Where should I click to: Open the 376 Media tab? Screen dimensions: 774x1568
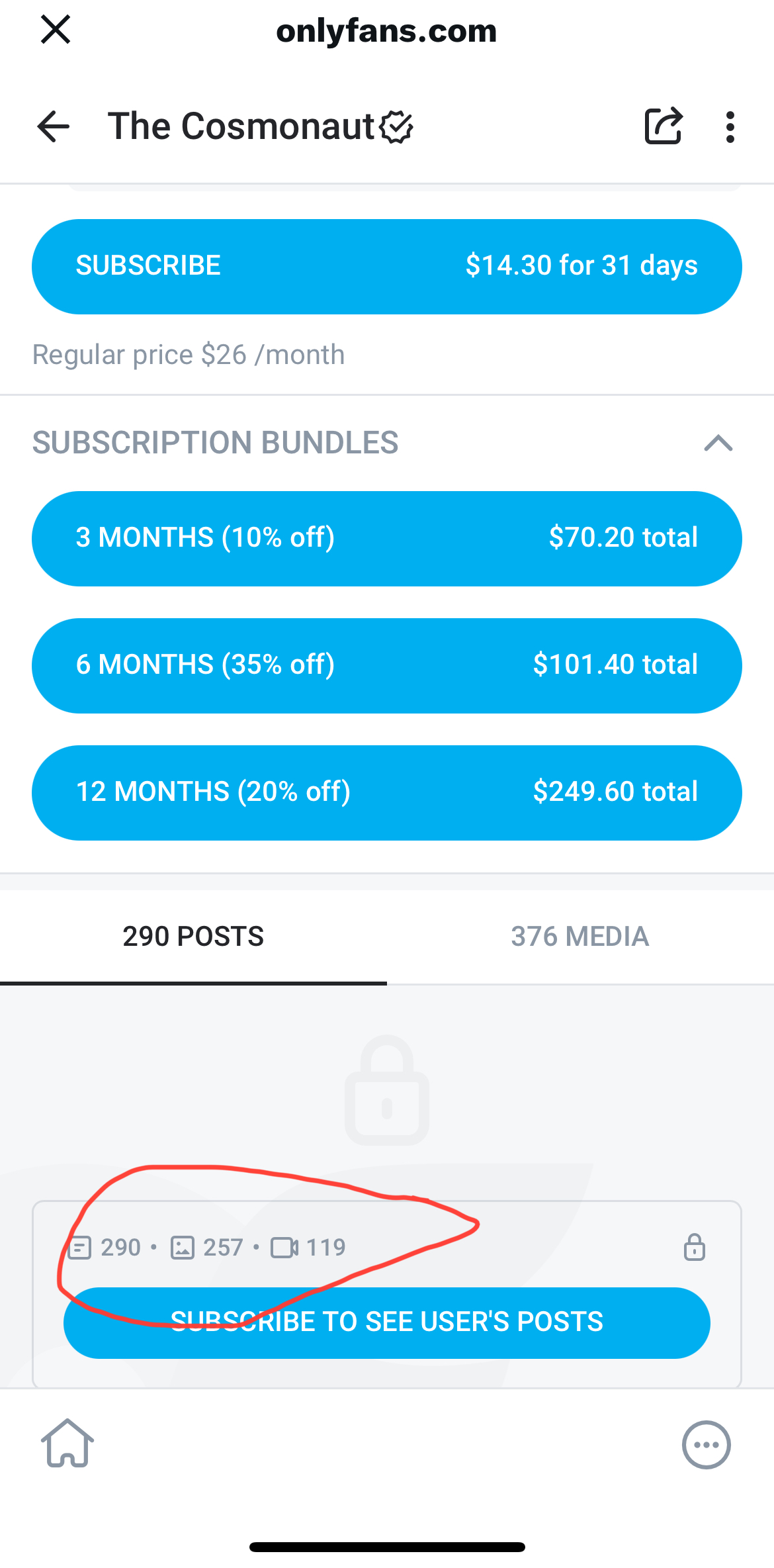click(580, 937)
